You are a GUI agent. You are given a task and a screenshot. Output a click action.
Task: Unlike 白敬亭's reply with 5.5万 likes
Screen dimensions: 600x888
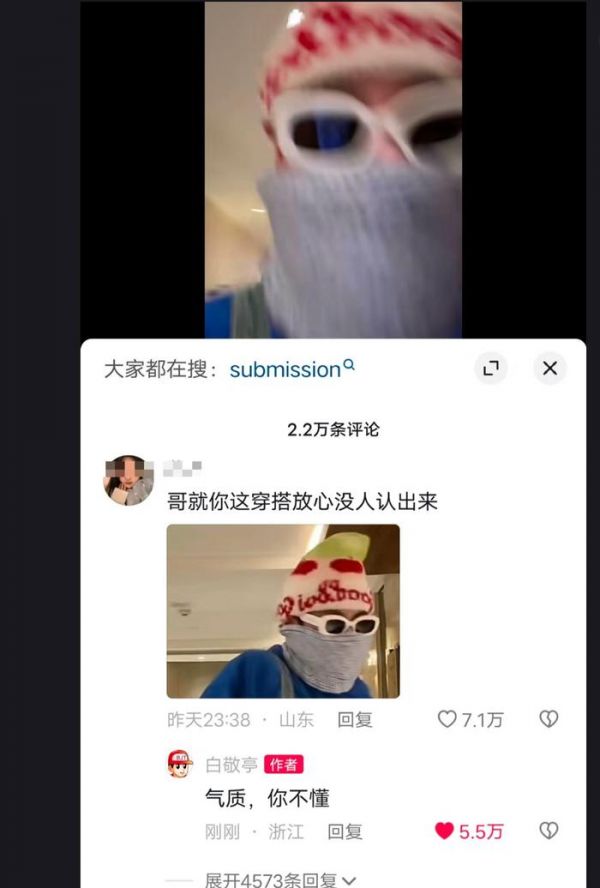[x=445, y=831]
